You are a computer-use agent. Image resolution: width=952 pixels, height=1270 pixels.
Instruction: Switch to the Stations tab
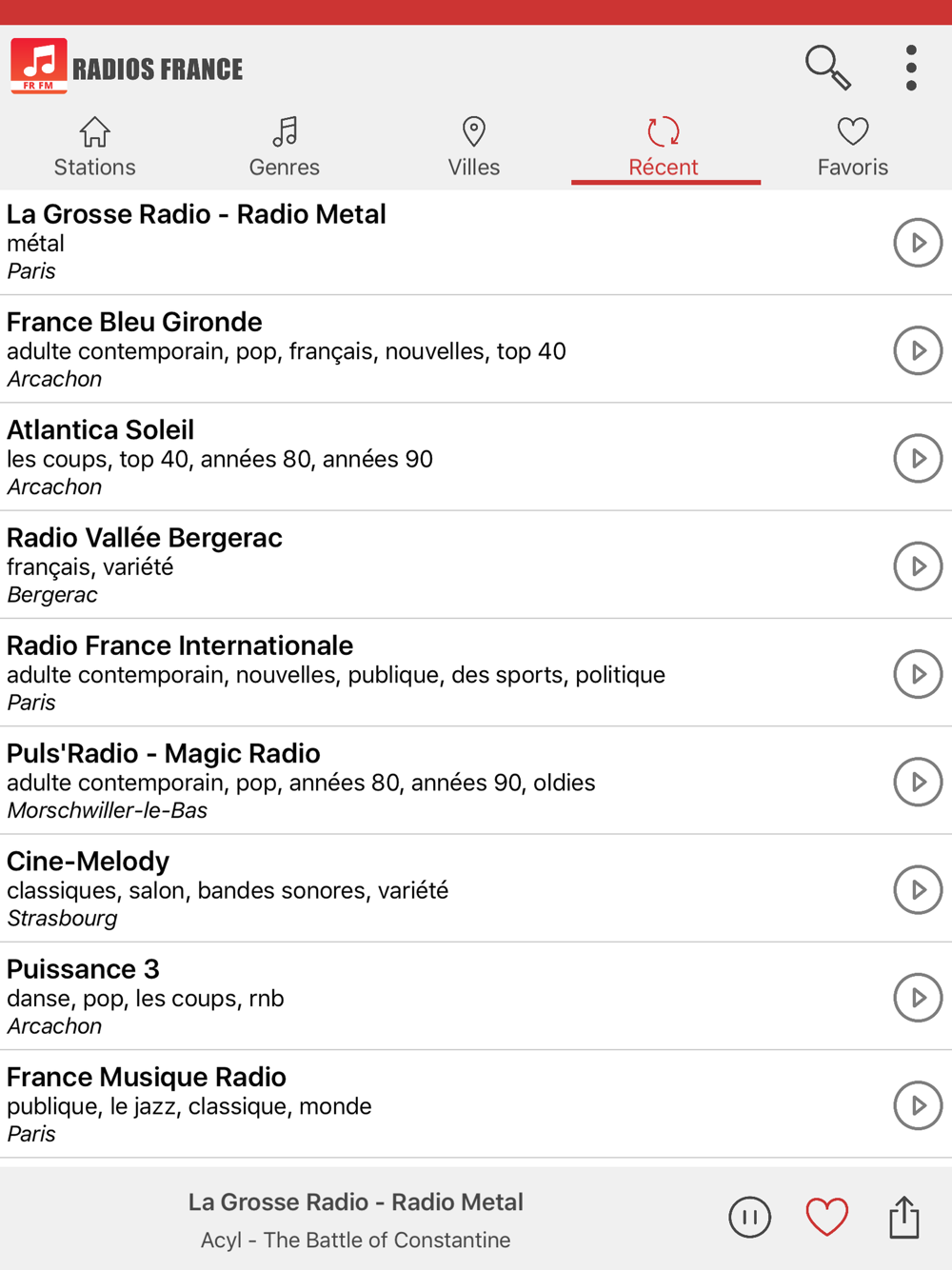click(x=94, y=148)
